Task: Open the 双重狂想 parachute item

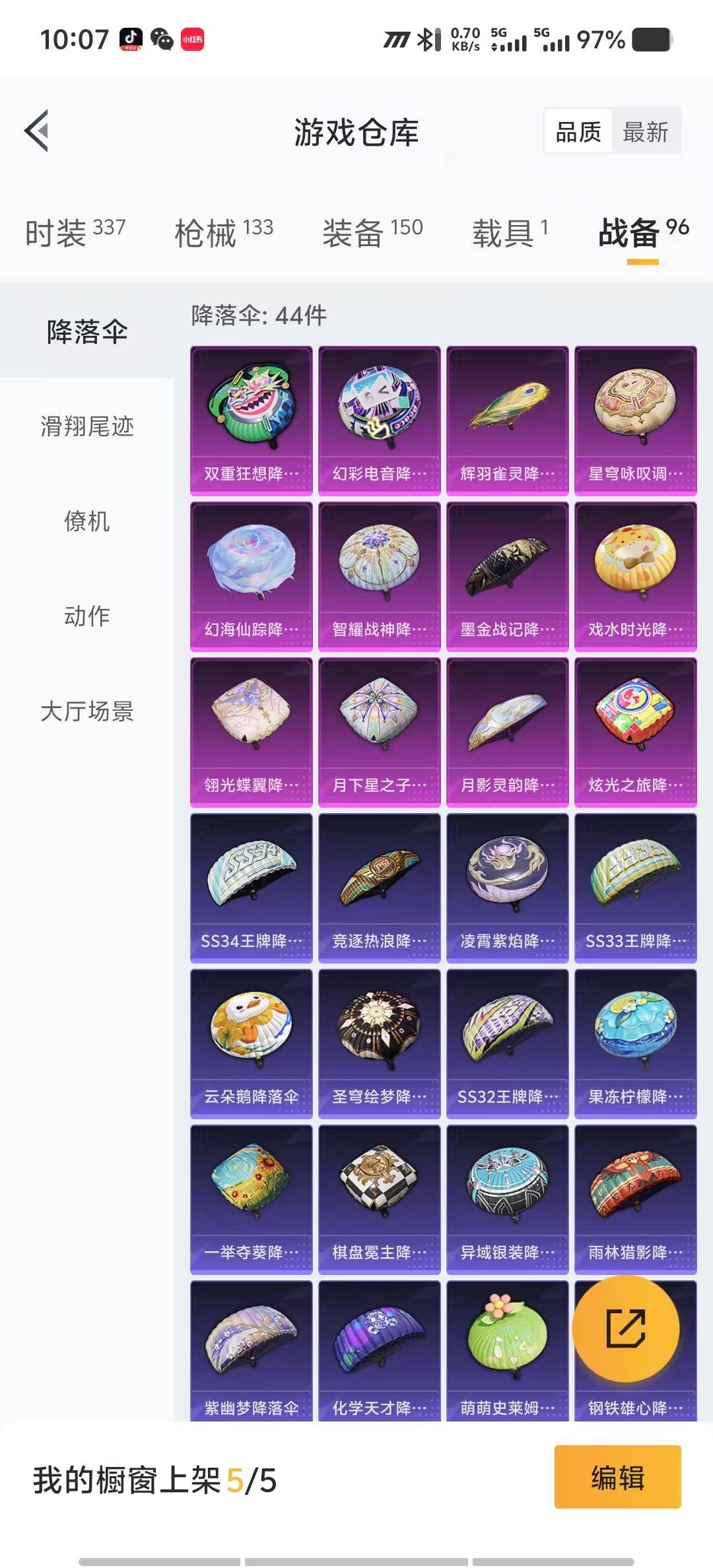Action: (x=251, y=420)
